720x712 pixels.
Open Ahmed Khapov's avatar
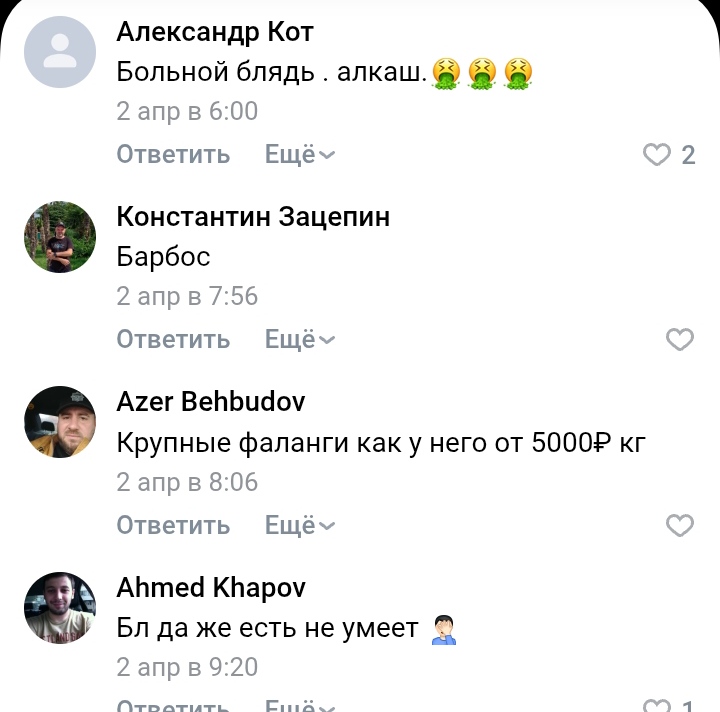pos(60,608)
